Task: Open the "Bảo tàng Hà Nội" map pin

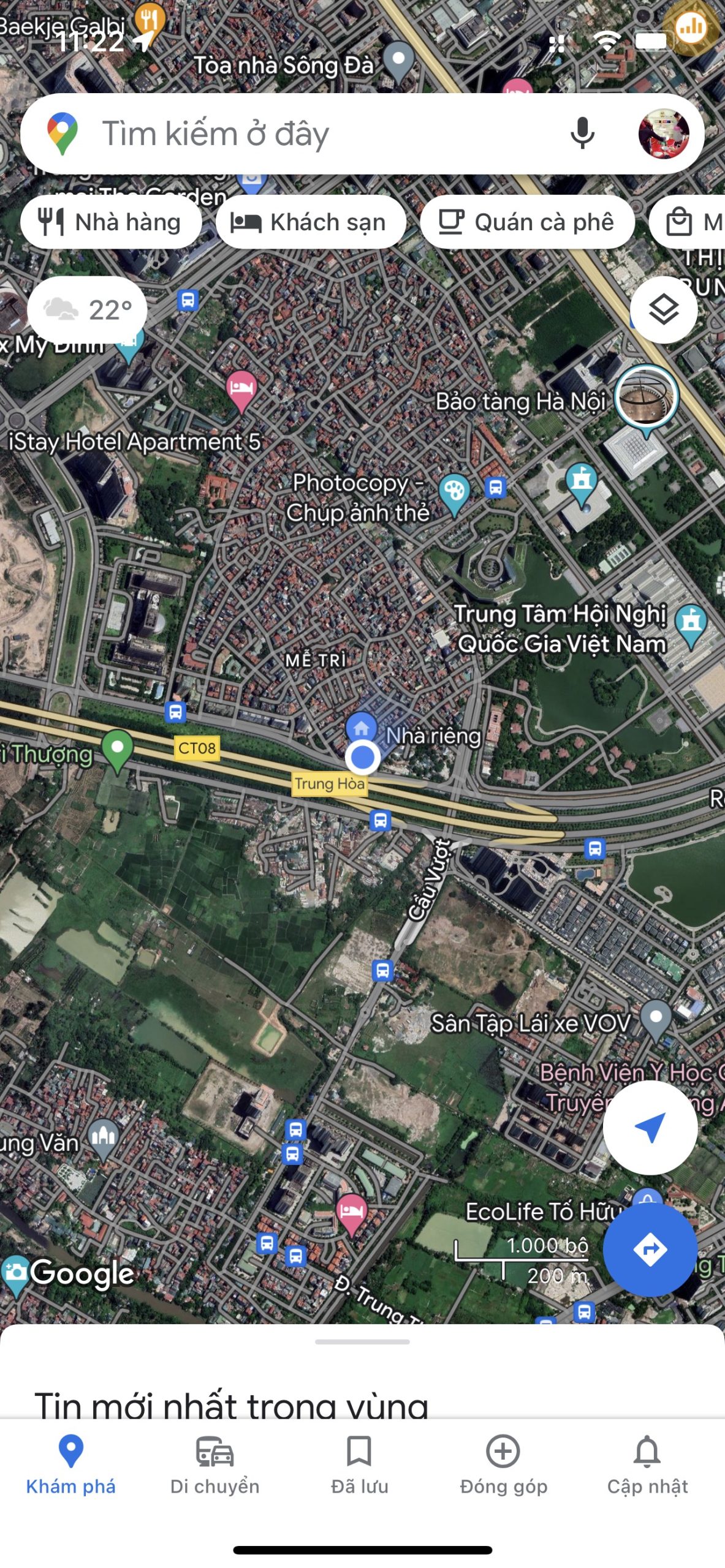Action: click(646, 398)
